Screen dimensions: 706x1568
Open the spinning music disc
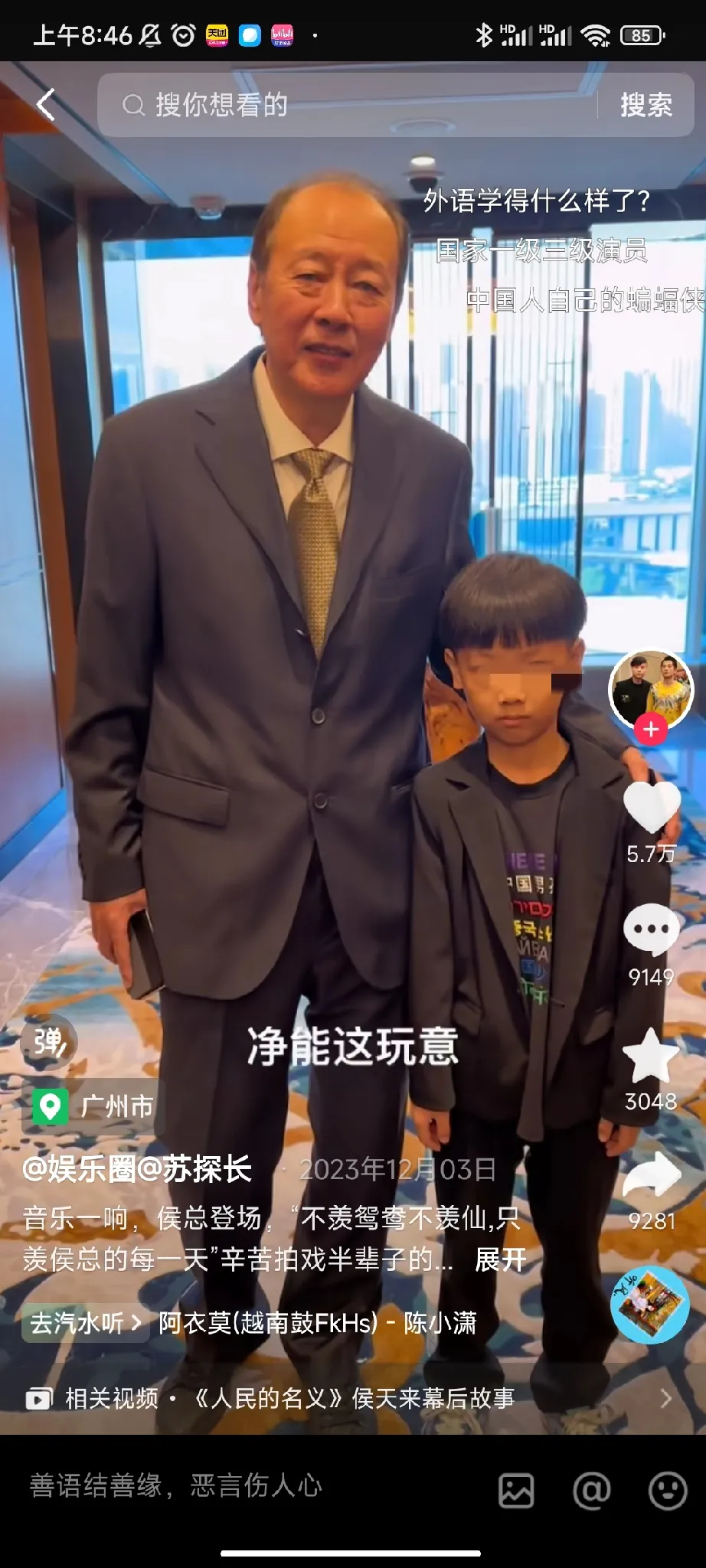coord(650,1305)
